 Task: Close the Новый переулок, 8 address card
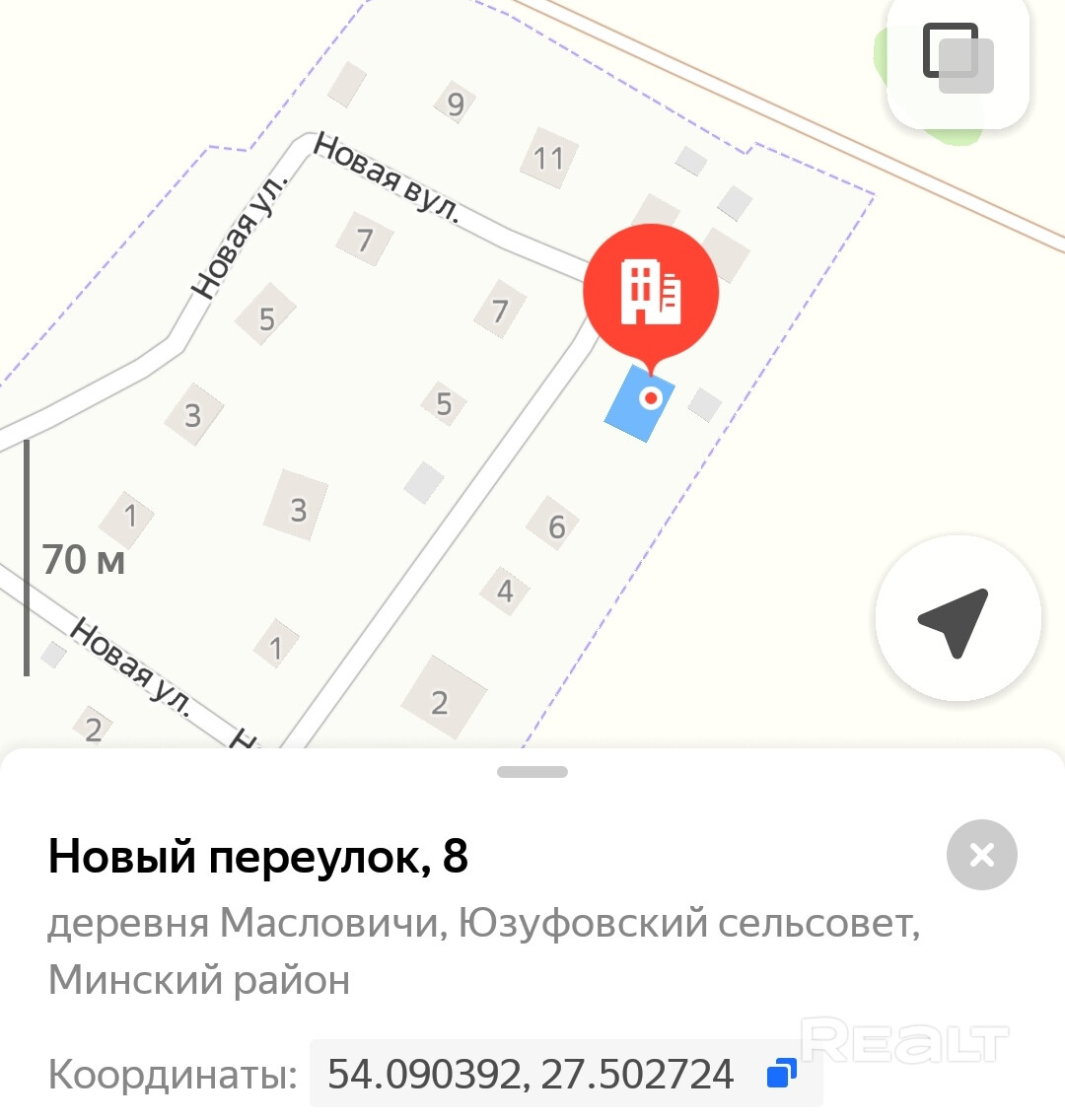pyautogui.click(x=981, y=855)
